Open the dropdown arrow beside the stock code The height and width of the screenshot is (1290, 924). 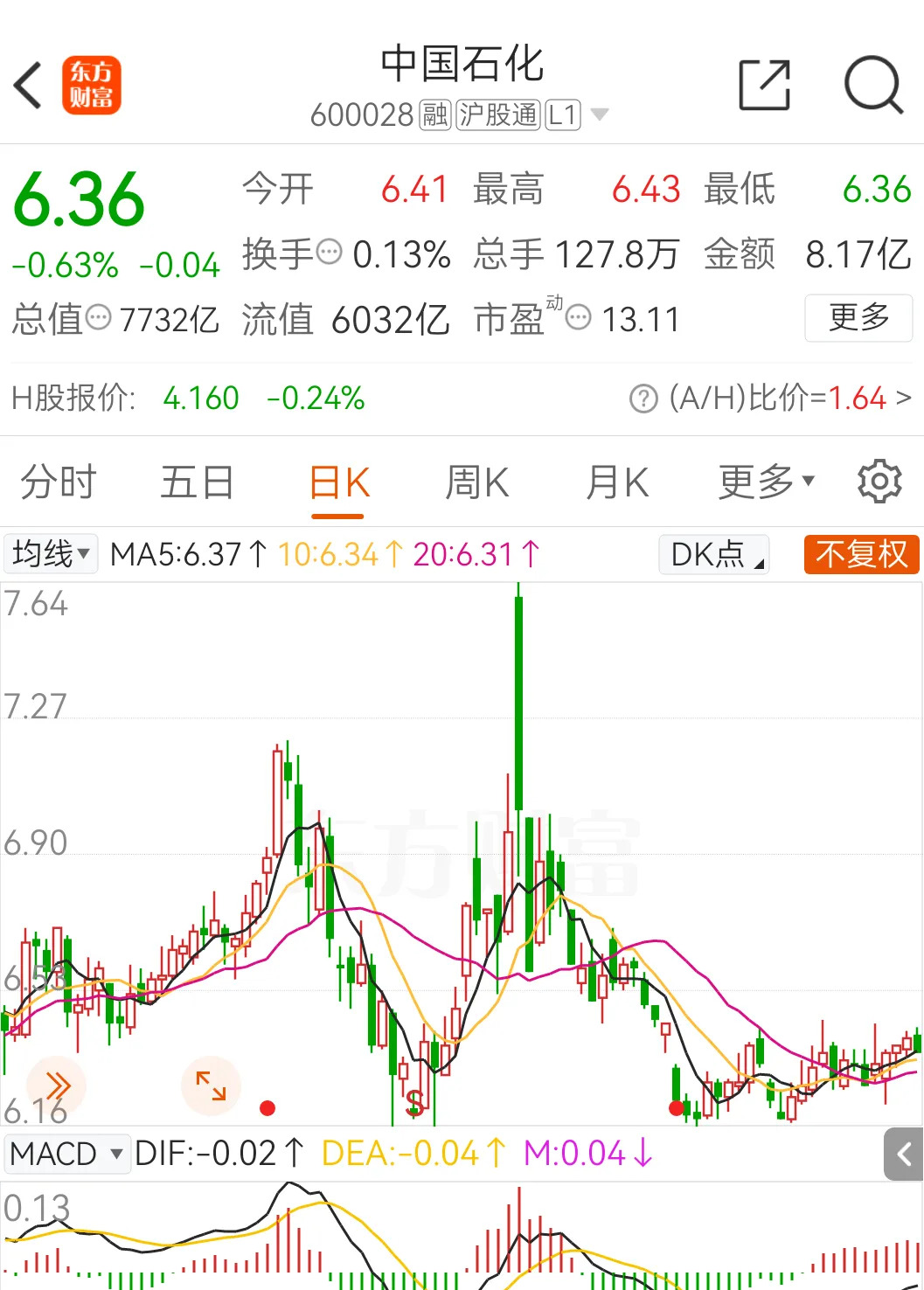(600, 114)
